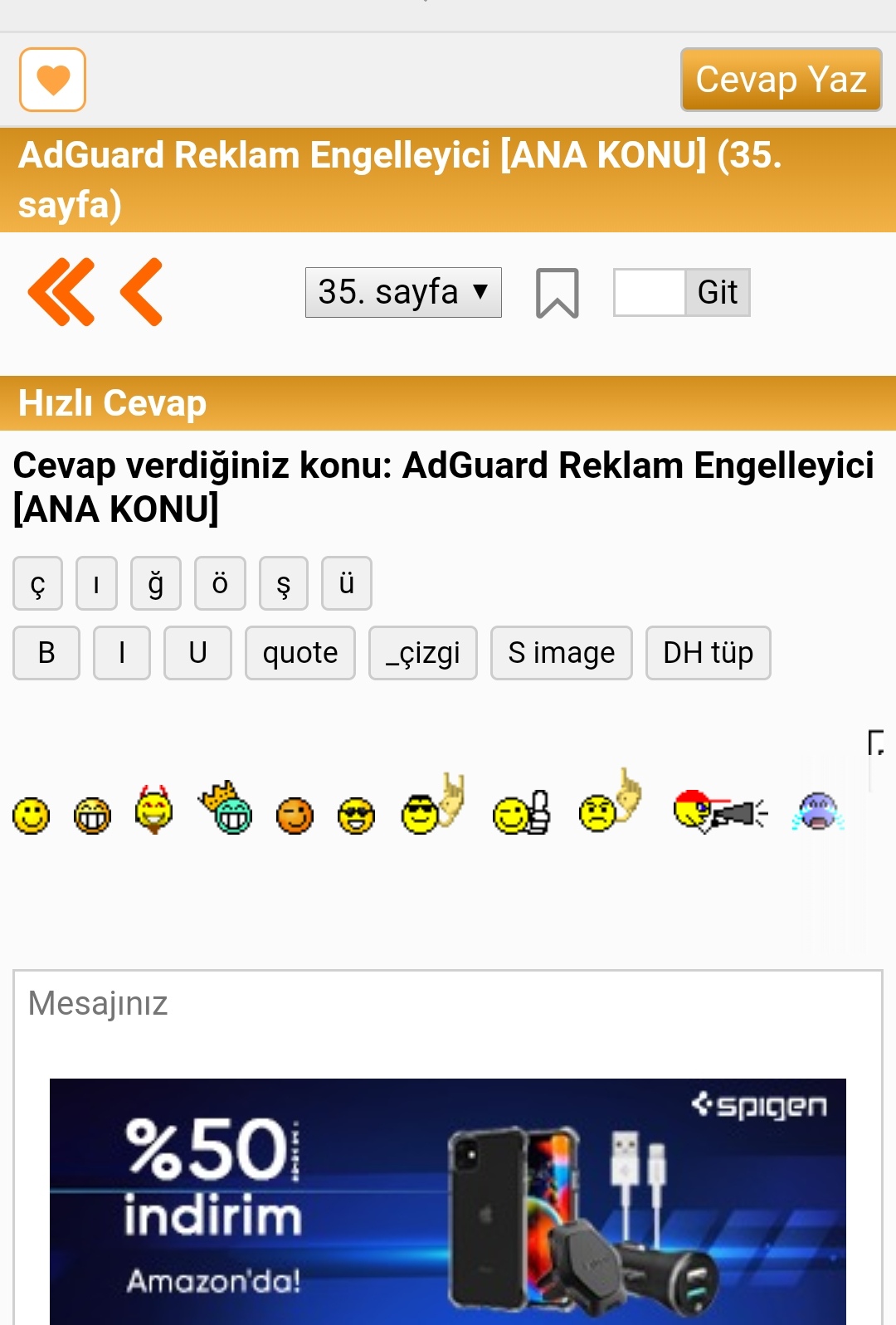
Task: Add this topic to favorites with heart icon
Action: point(52,80)
